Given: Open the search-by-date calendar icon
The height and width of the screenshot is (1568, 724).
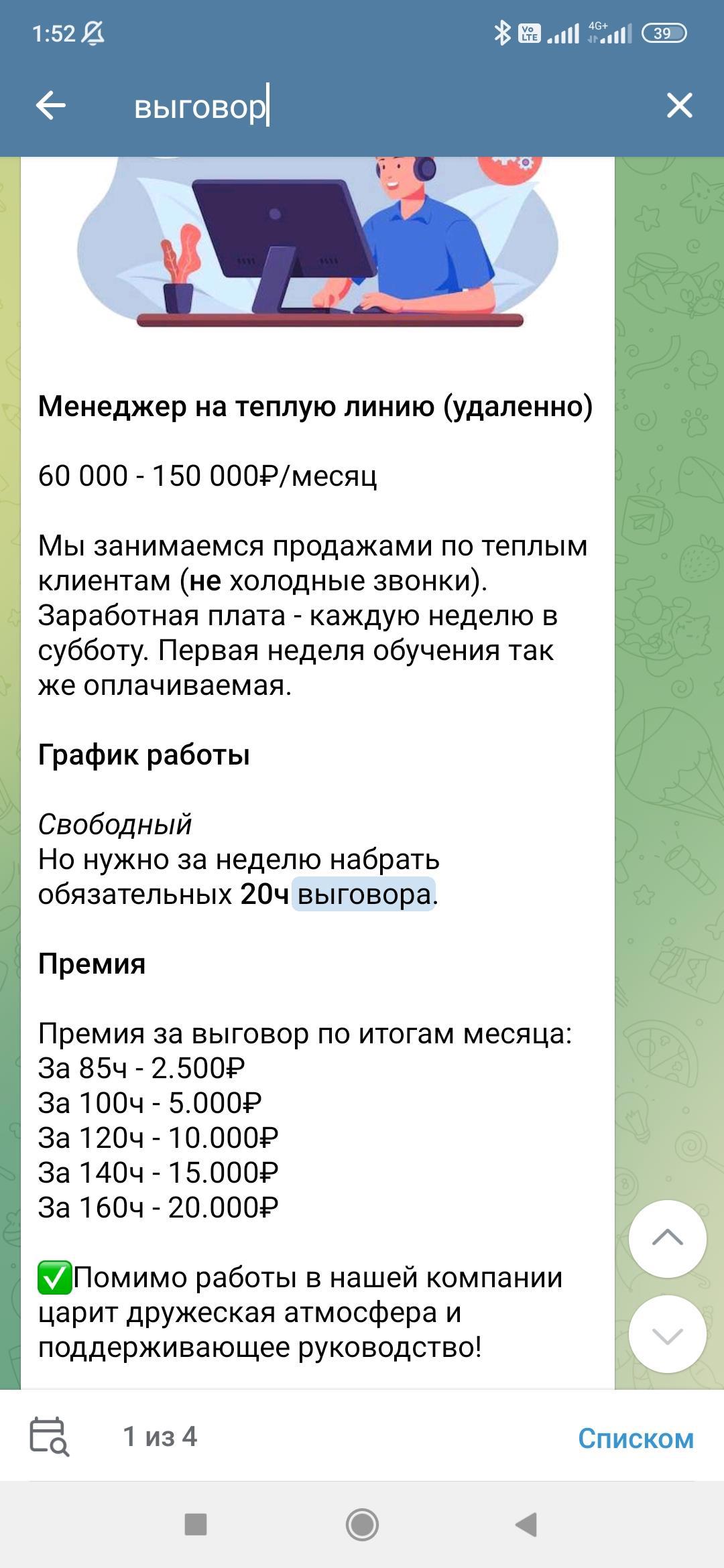Looking at the screenshot, I should click(x=49, y=1437).
